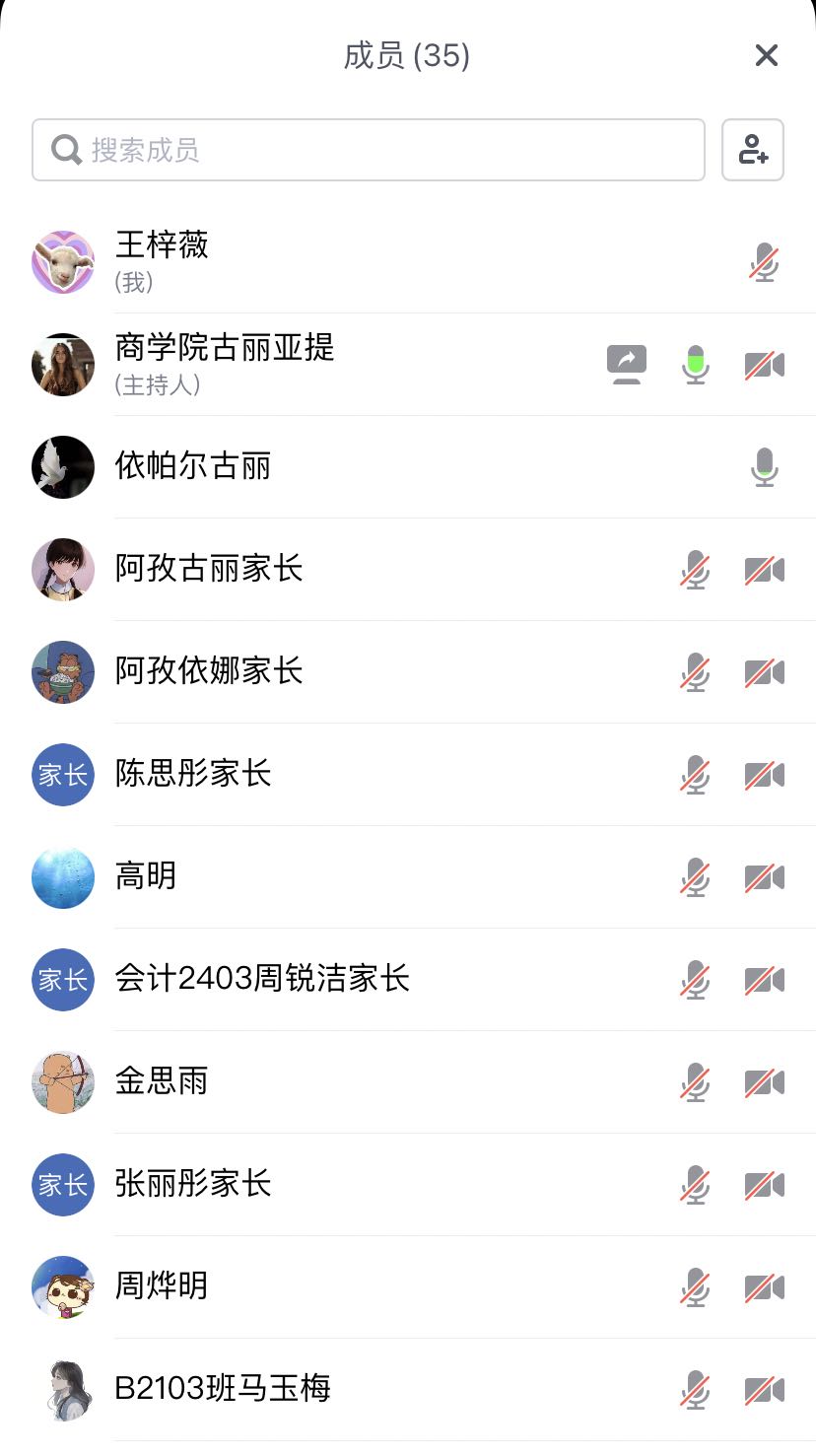Screen dimensions: 816x1456
Task: Tap the microphone icon beside 王梓薇
Action: (764, 263)
